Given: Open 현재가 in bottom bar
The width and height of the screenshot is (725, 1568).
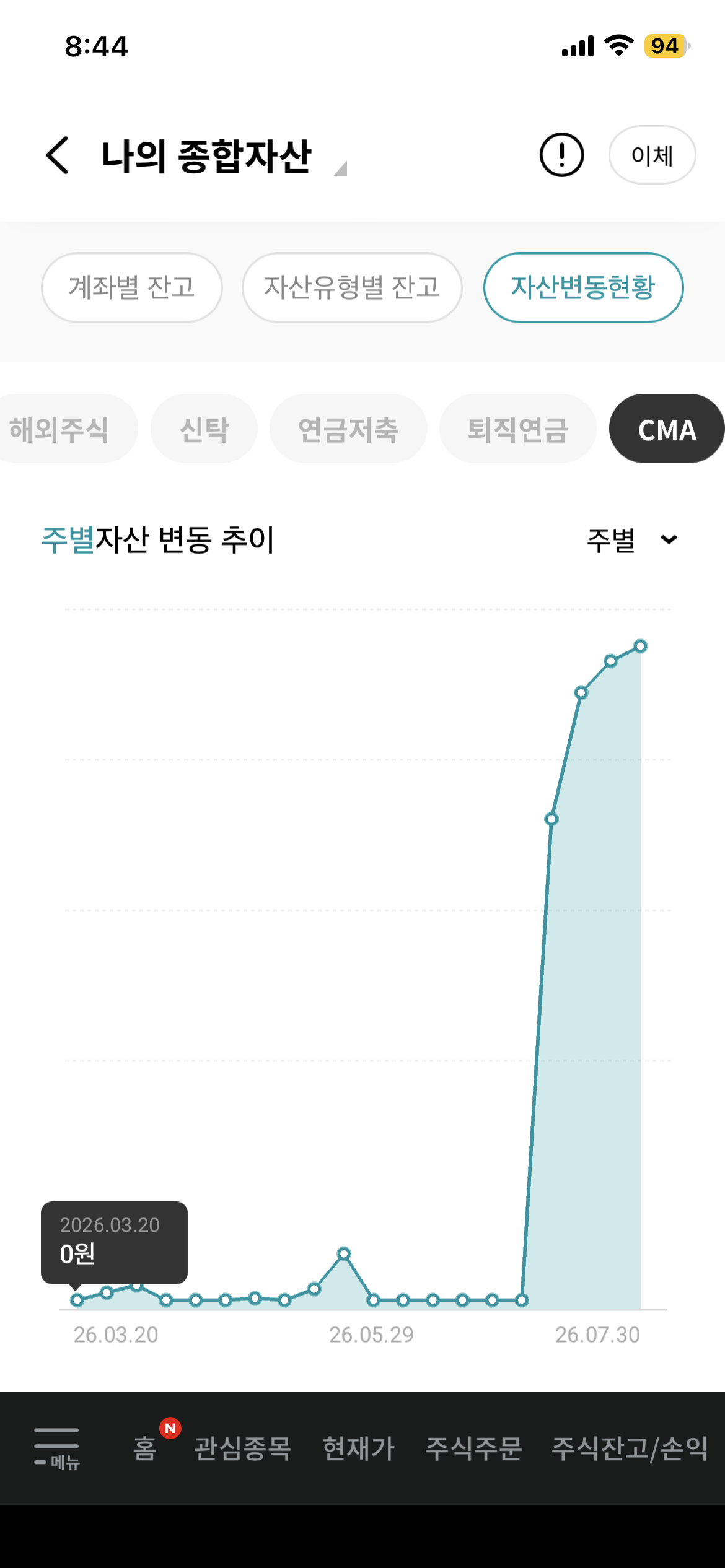Looking at the screenshot, I should click(359, 1448).
